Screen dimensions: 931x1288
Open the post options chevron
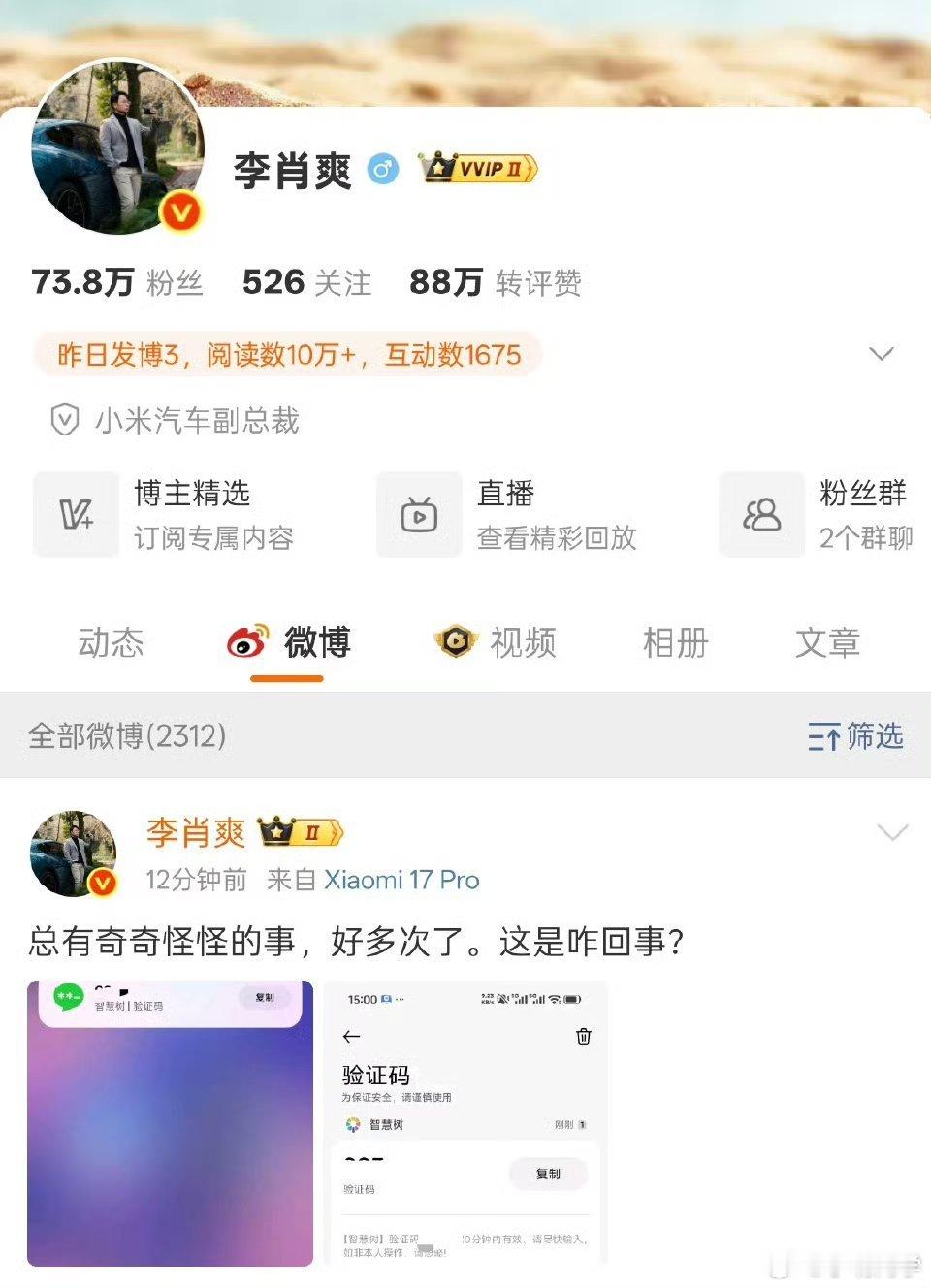[x=890, y=831]
